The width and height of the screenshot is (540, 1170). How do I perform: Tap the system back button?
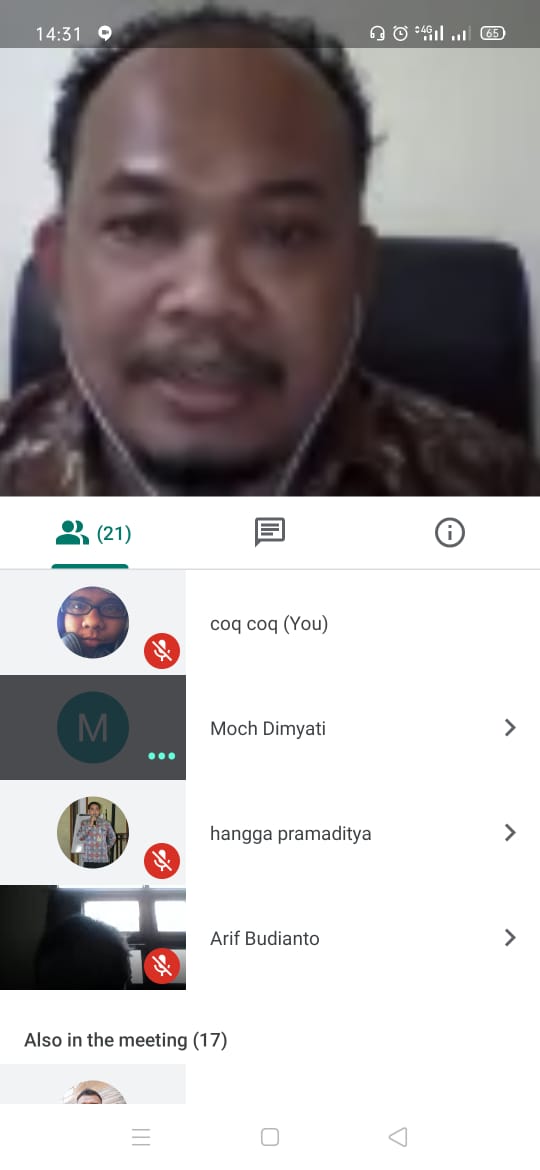point(398,1136)
